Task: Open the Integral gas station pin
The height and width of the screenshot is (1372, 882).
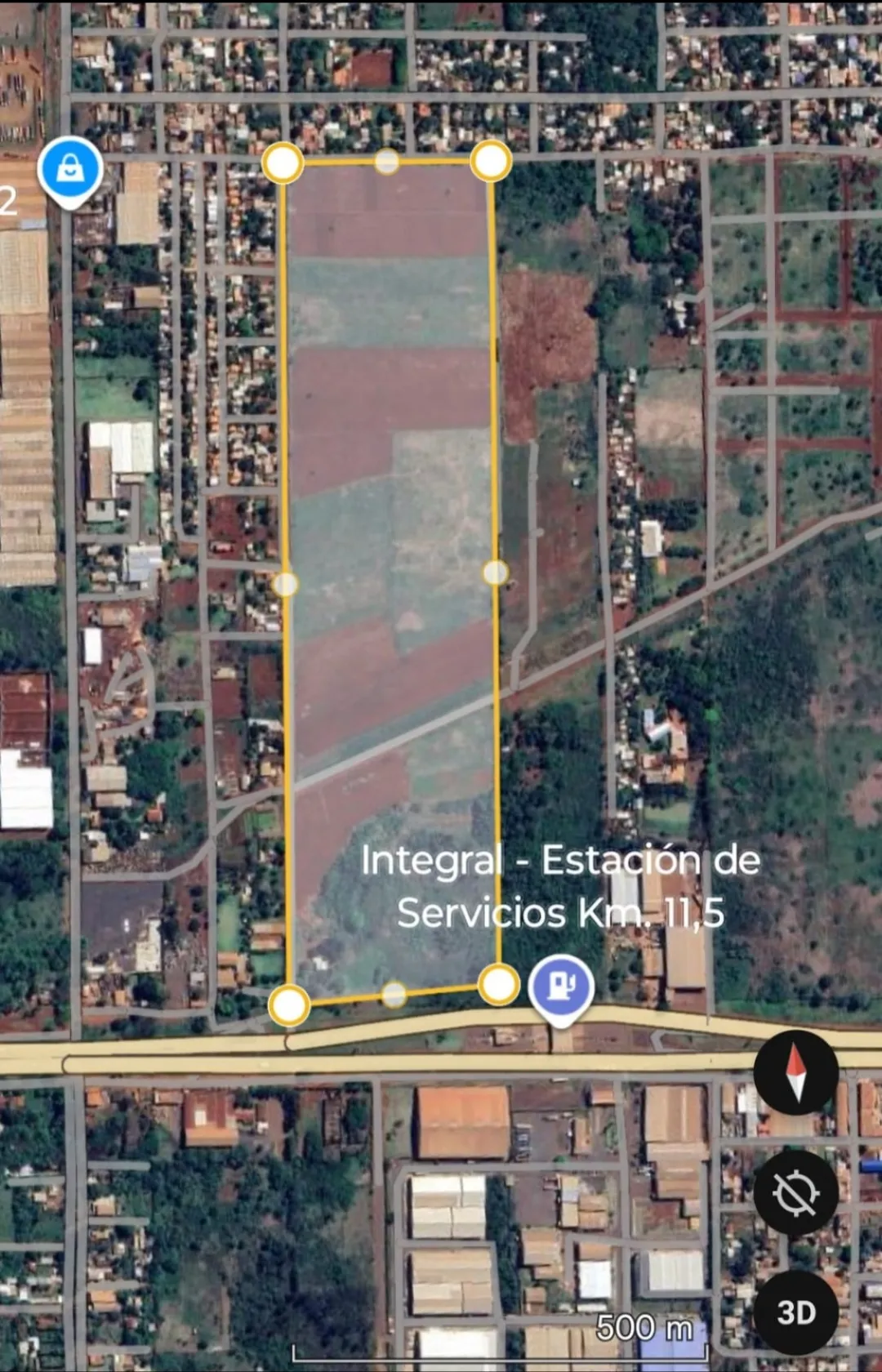Action: [560, 987]
